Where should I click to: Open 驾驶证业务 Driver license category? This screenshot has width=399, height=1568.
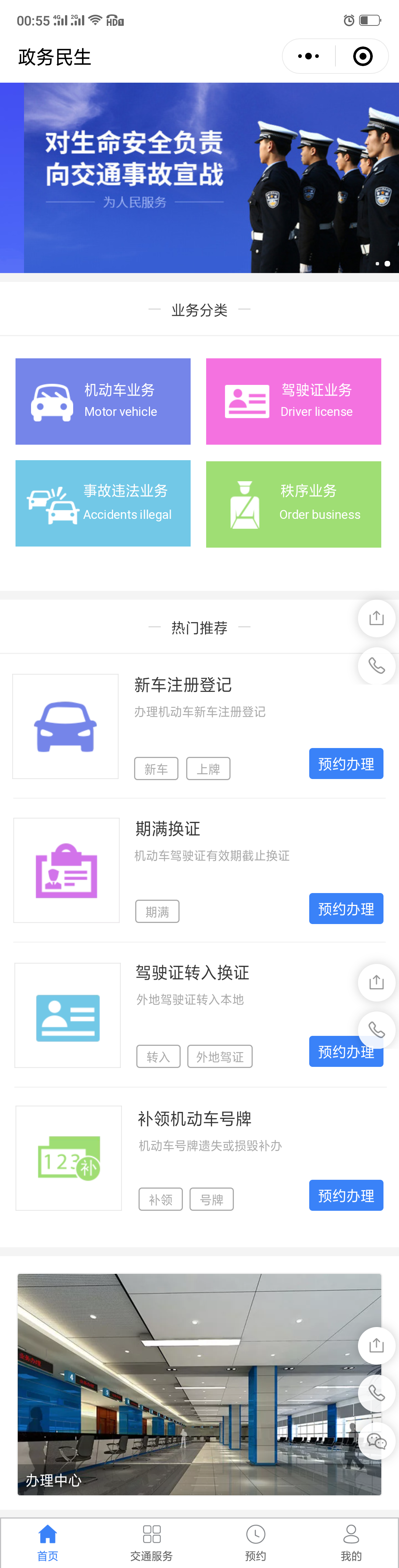(293, 401)
